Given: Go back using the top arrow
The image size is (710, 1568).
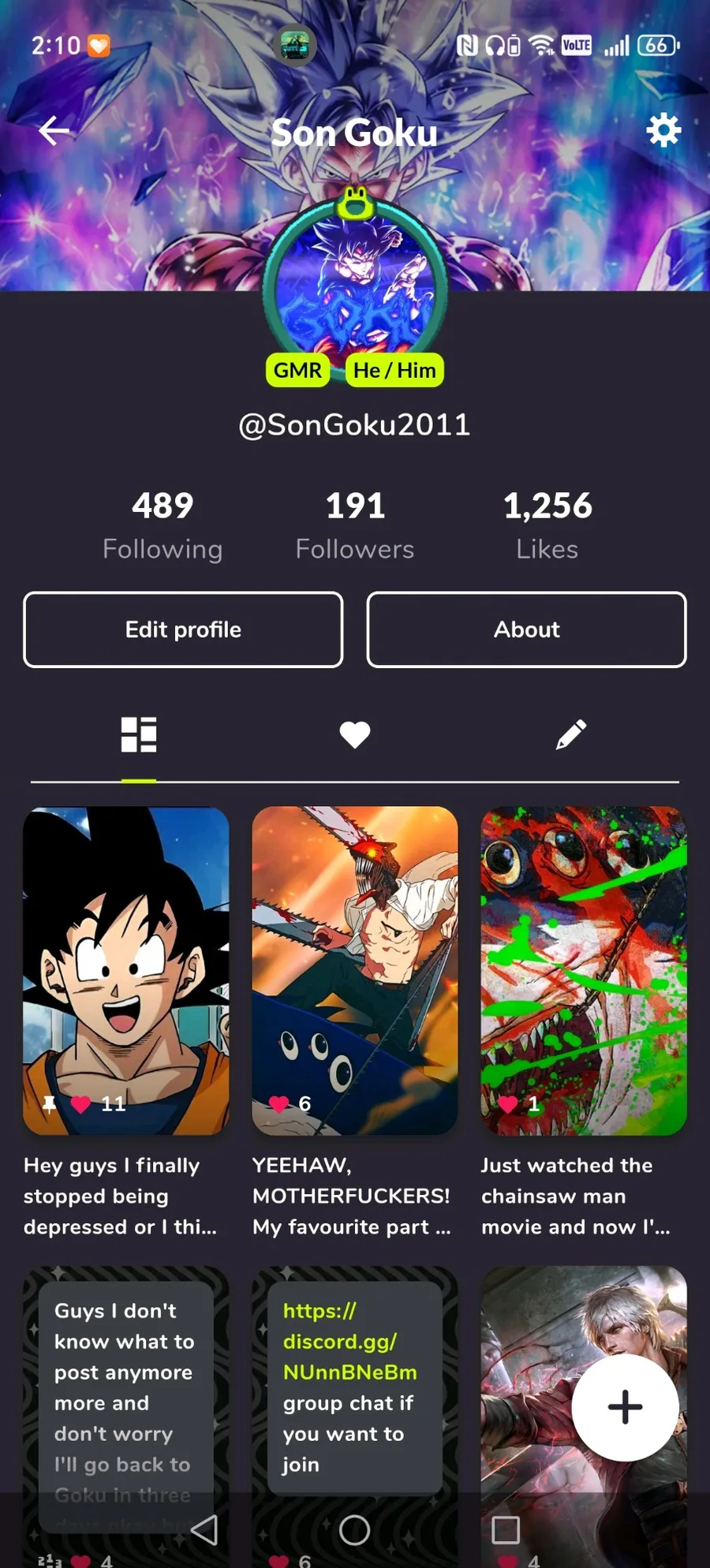Looking at the screenshot, I should [54, 131].
